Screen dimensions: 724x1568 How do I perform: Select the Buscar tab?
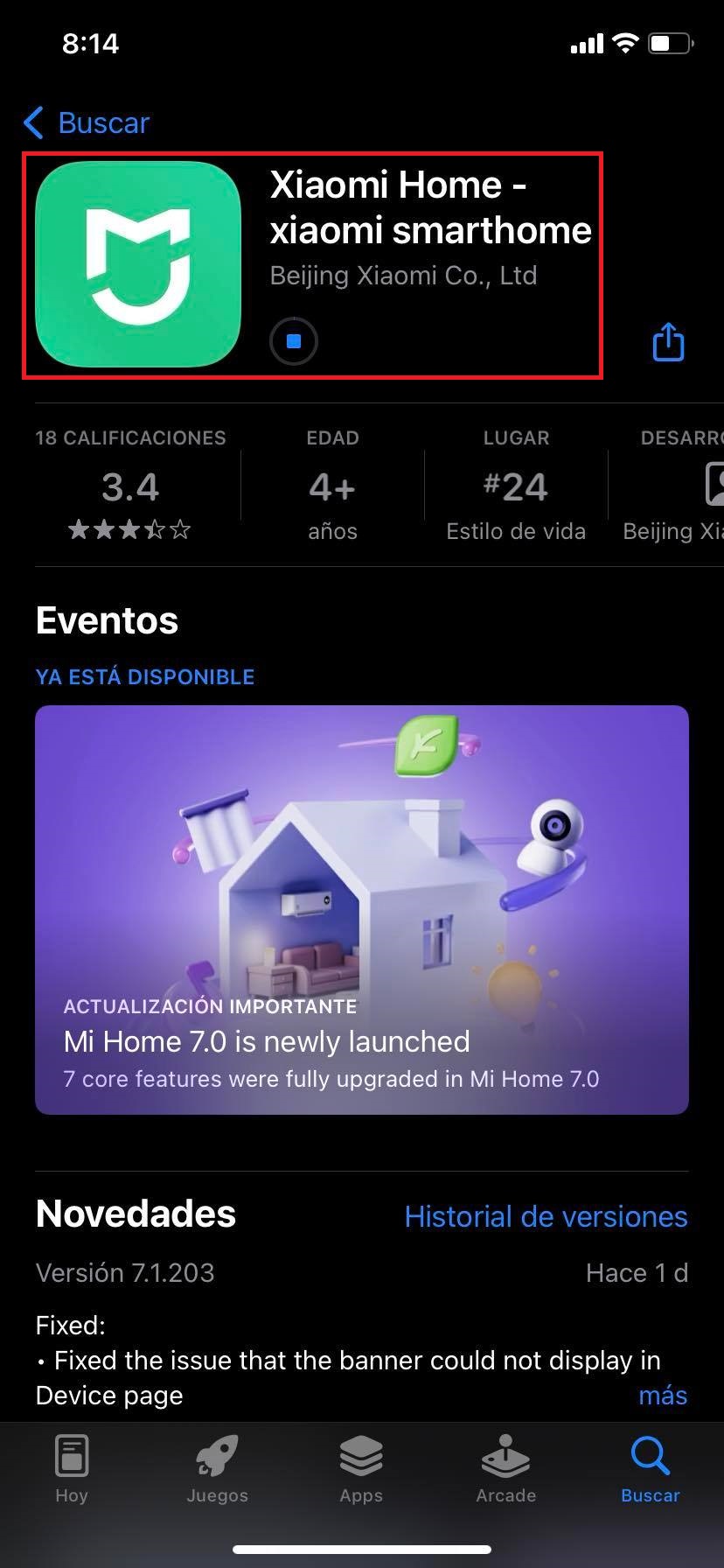650,1470
